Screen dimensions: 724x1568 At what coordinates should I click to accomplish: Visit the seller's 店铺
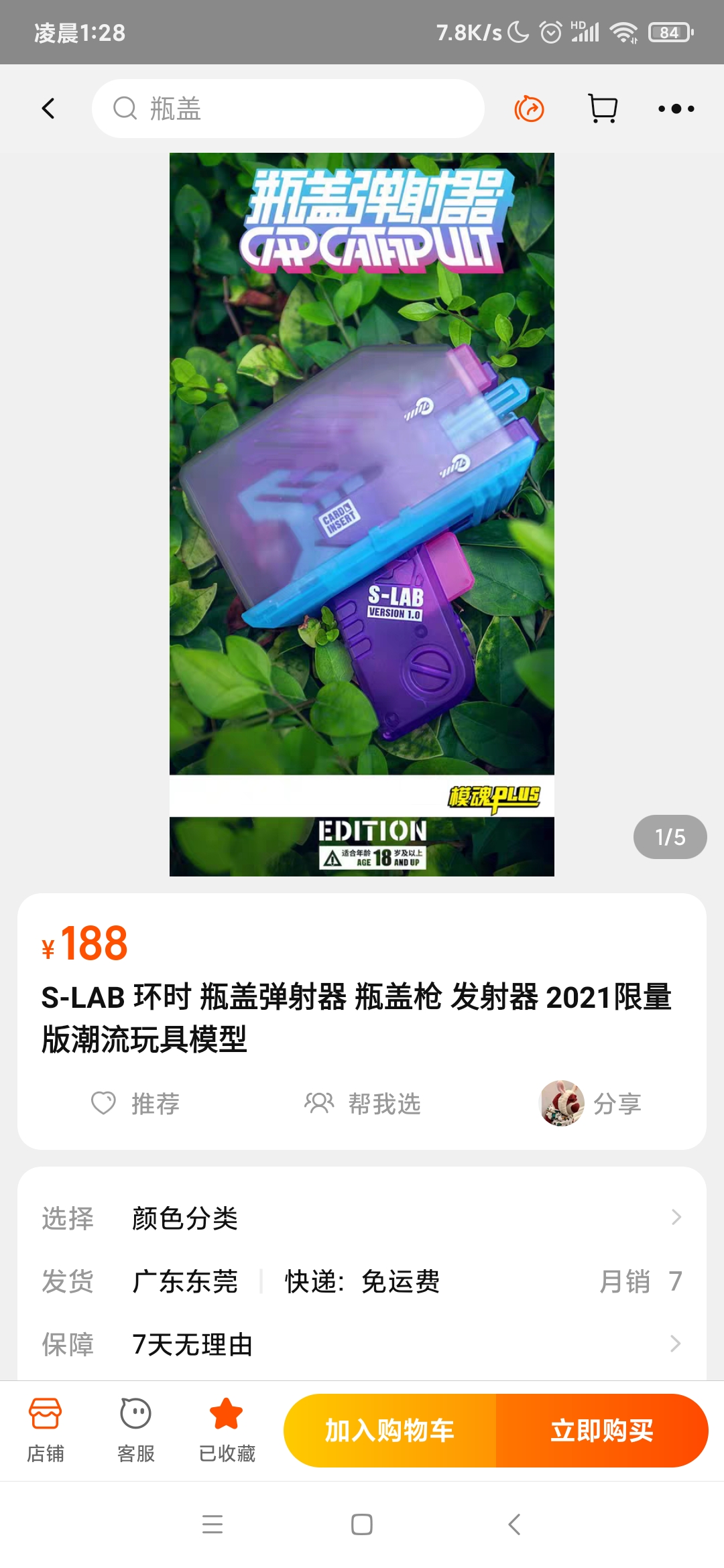pyautogui.click(x=46, y=1430)
